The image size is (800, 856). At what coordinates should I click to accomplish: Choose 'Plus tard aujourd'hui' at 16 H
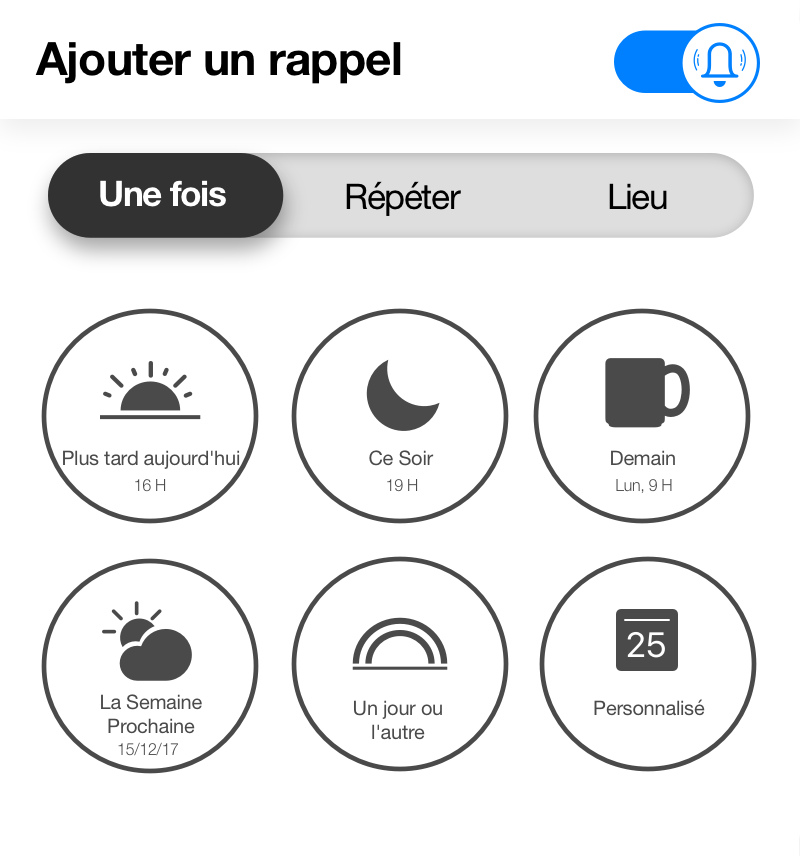coord(148,415)
